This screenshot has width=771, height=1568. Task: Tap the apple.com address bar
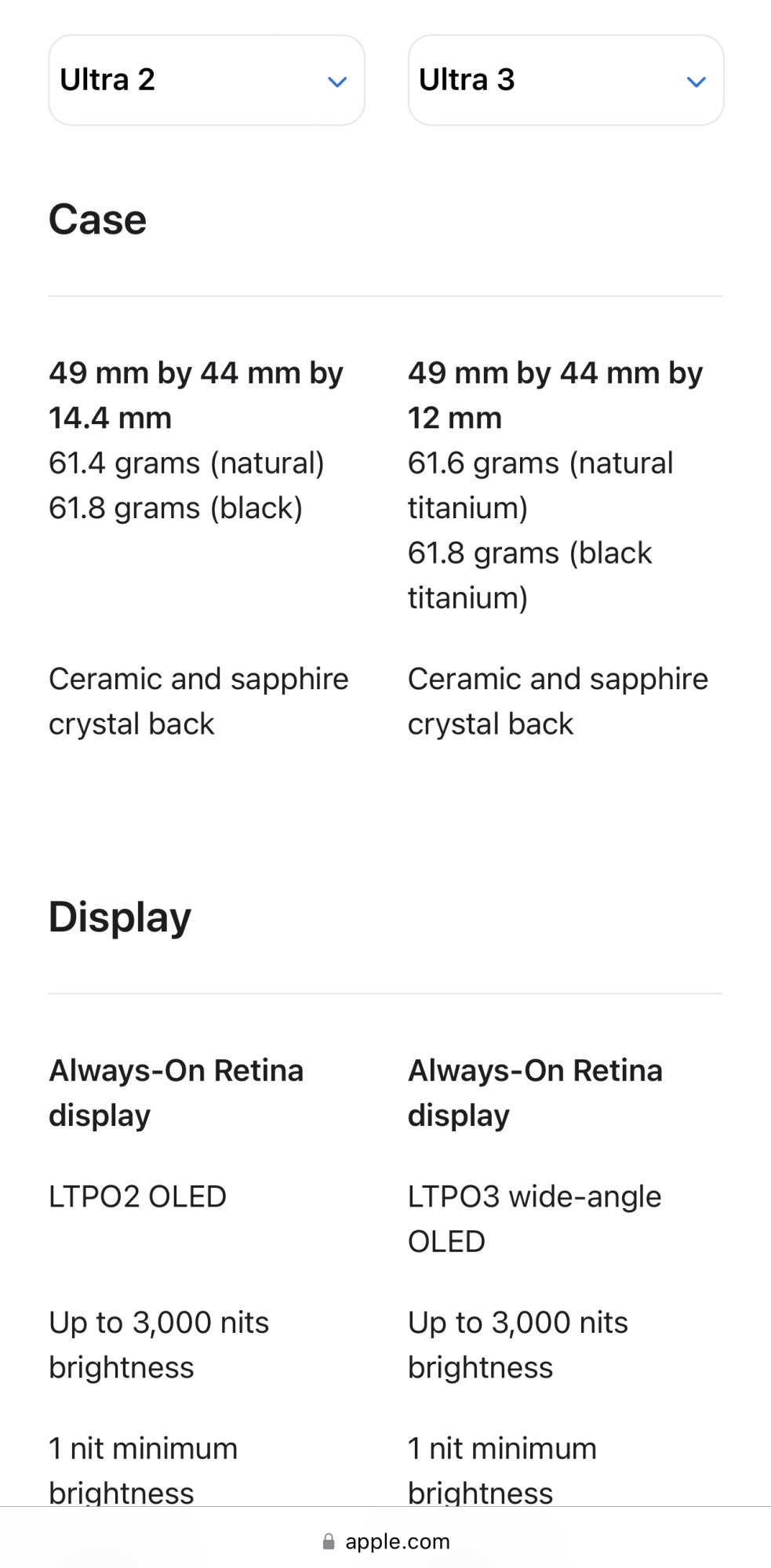click(x=386, y=1541)
